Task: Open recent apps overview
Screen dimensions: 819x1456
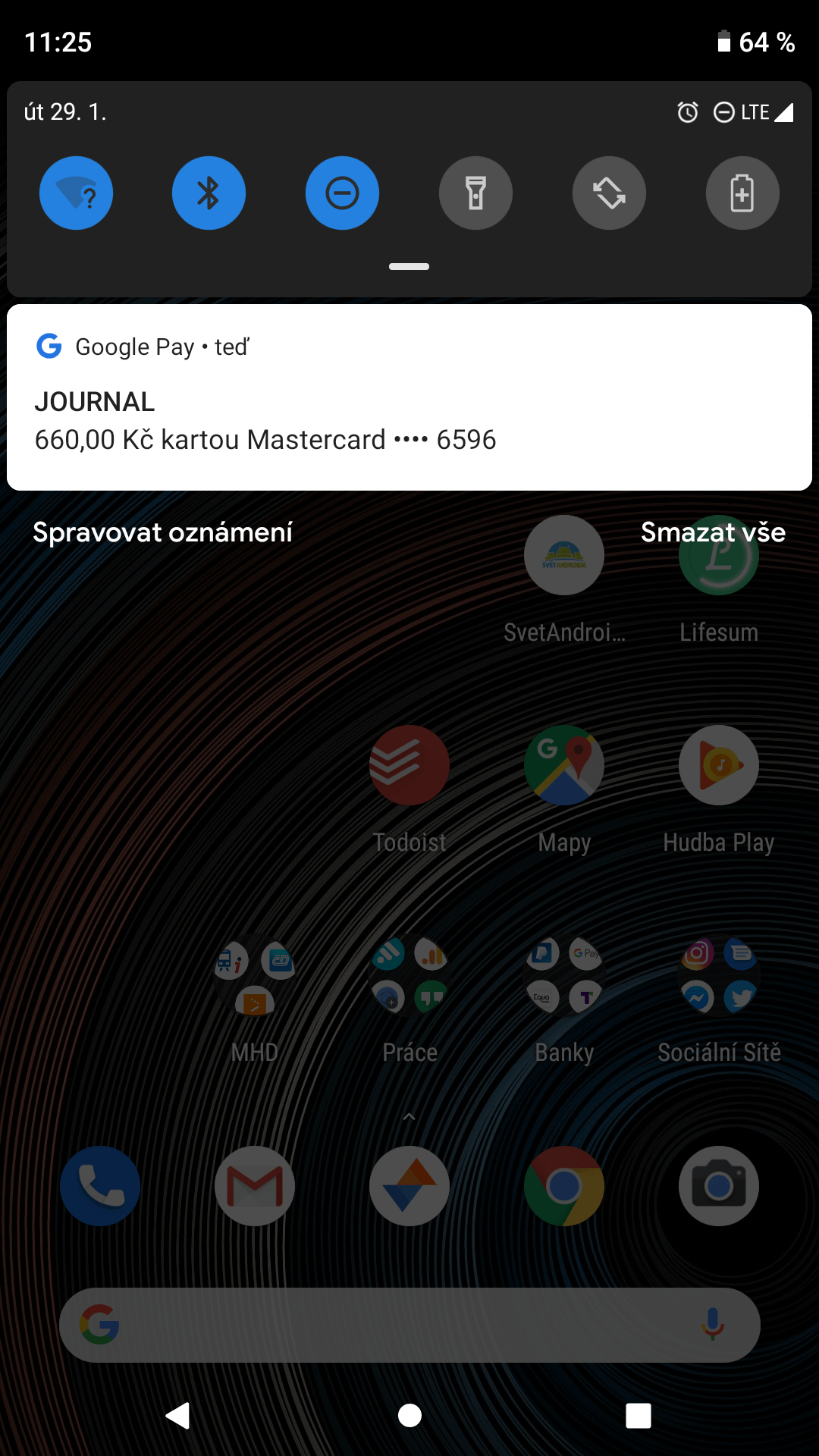Action: click(x=639, y=1415)
